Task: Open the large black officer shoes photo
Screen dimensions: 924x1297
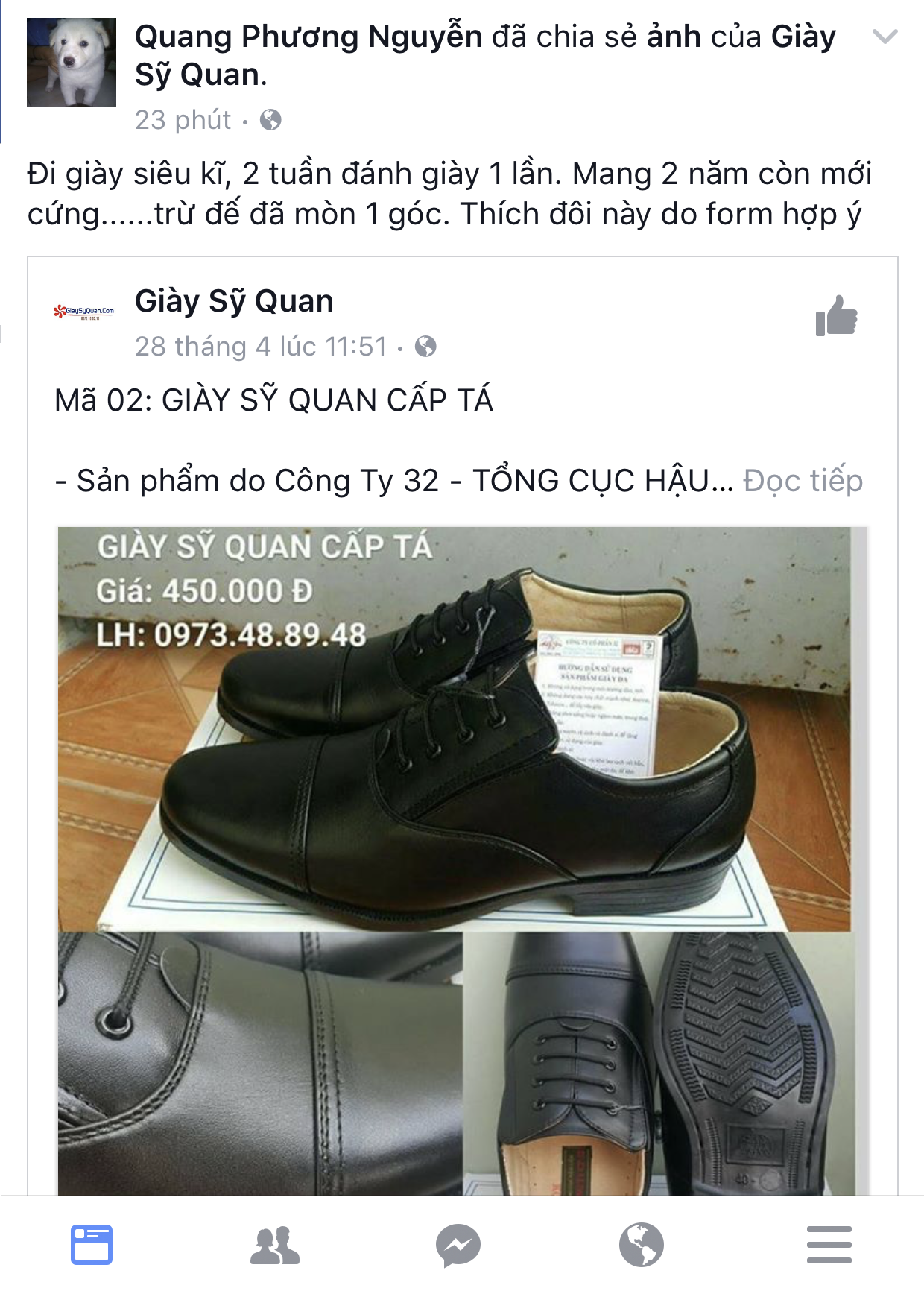Action: (x=455, y=729)
